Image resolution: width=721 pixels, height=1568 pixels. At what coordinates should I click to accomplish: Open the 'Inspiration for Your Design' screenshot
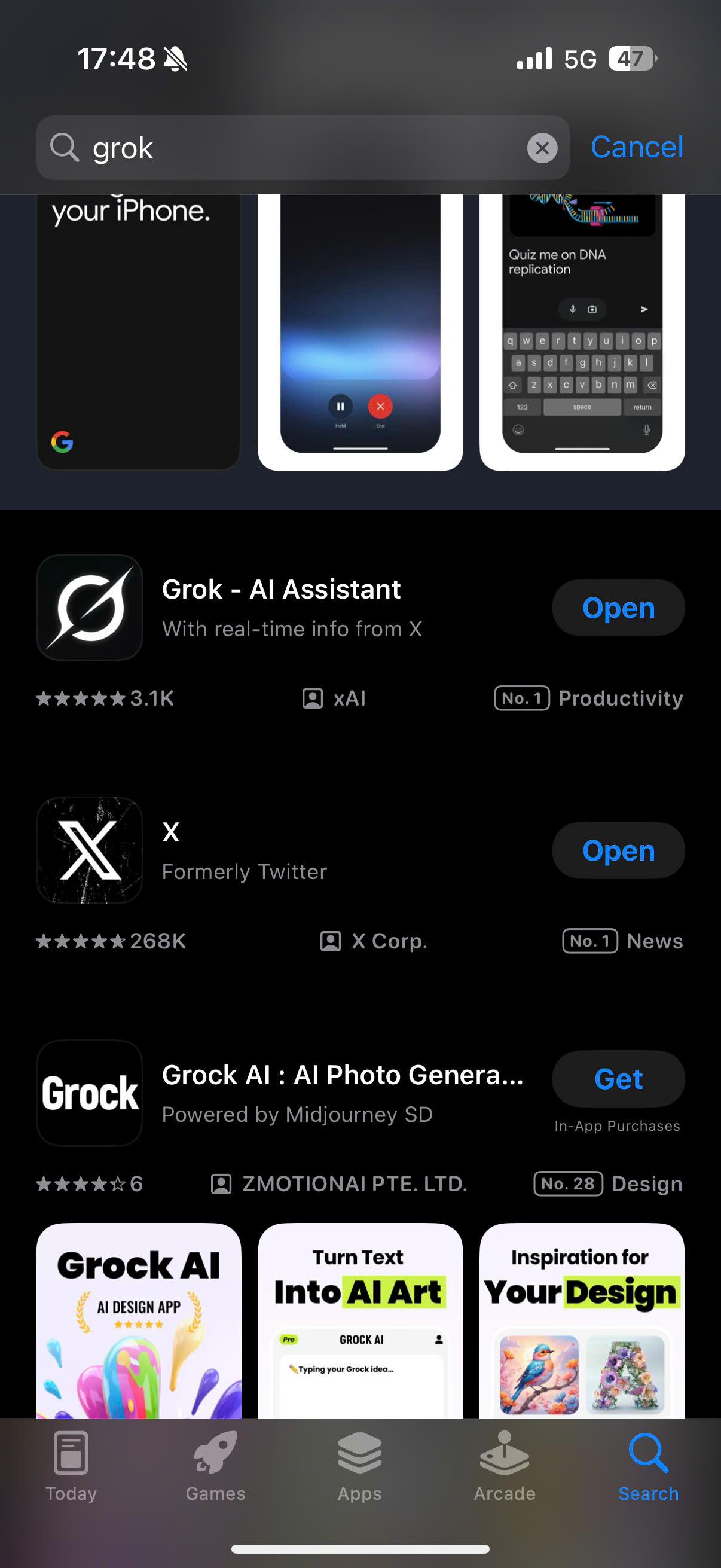[582, 1321]
